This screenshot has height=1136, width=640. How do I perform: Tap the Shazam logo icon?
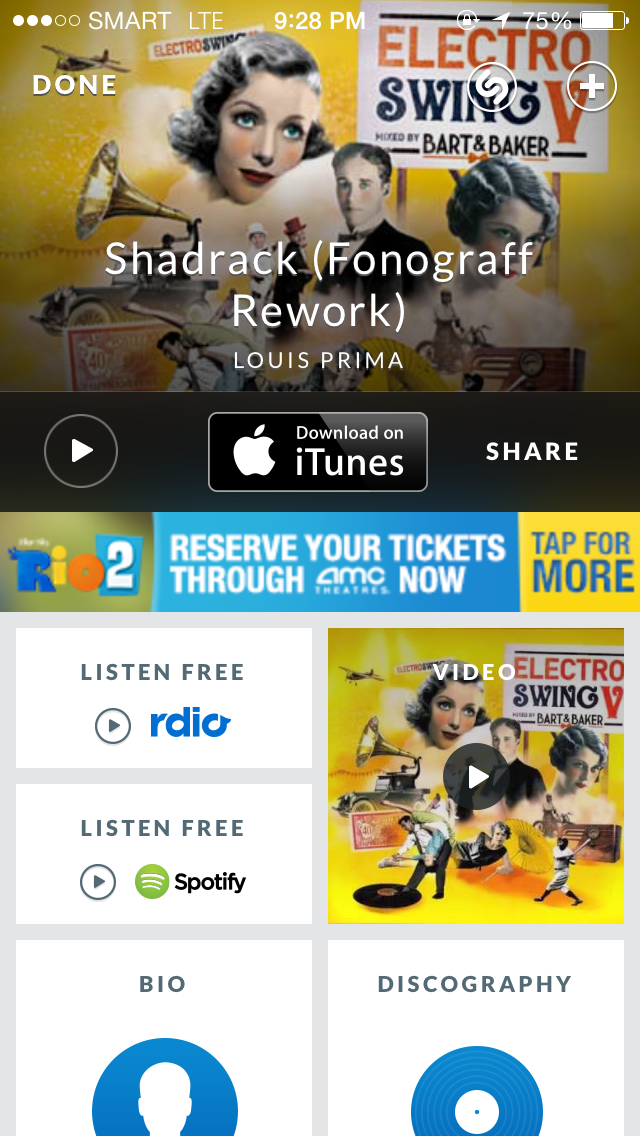492,87
